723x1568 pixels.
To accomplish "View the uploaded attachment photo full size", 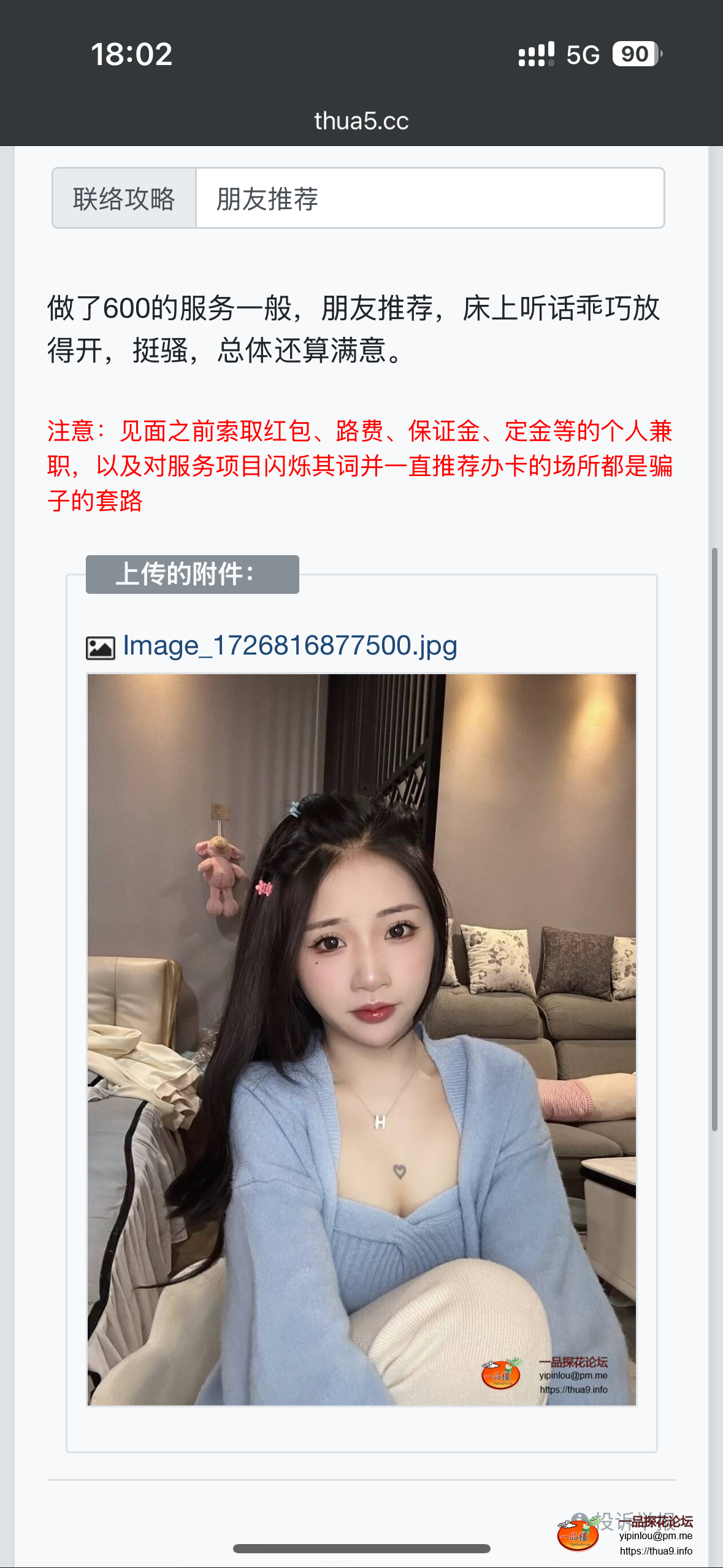I will (x=362, y=1039).
